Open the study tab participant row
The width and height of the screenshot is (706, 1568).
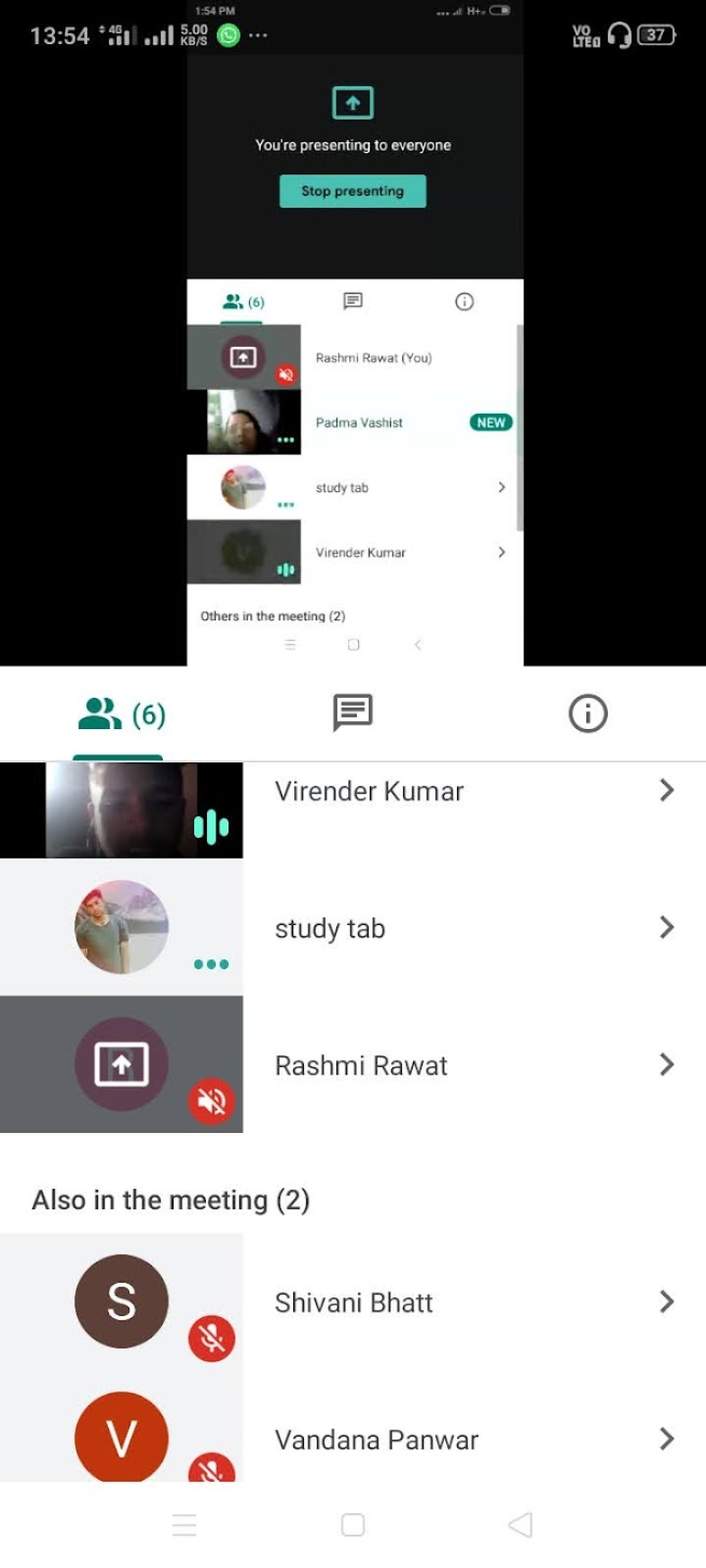click(x=353, y=928)
